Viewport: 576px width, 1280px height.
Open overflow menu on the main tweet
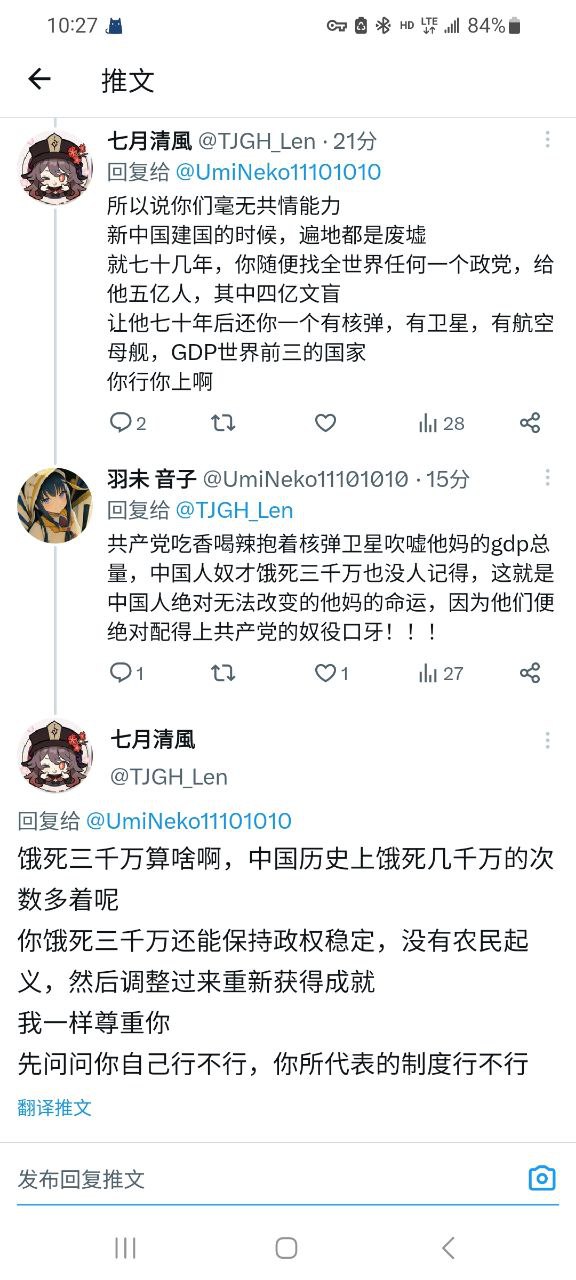click(x=547, y=741)
